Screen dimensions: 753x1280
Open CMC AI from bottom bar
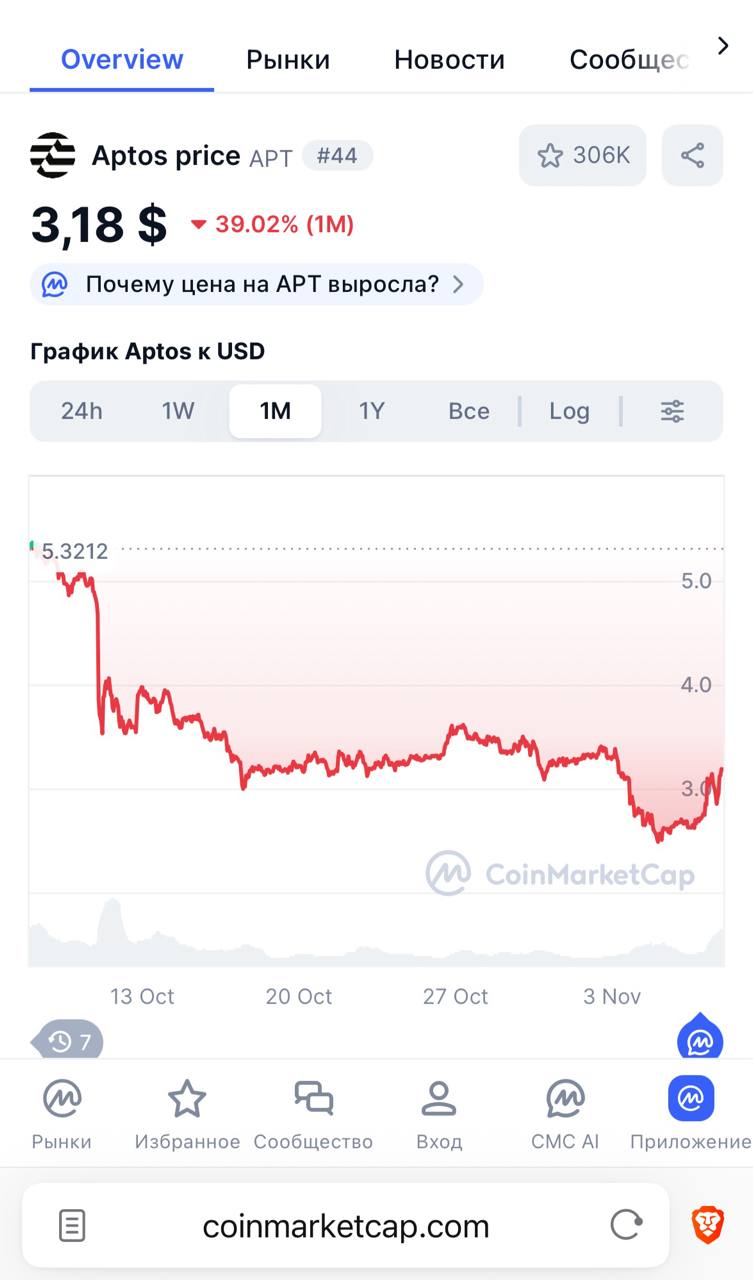click(565, 1114)
